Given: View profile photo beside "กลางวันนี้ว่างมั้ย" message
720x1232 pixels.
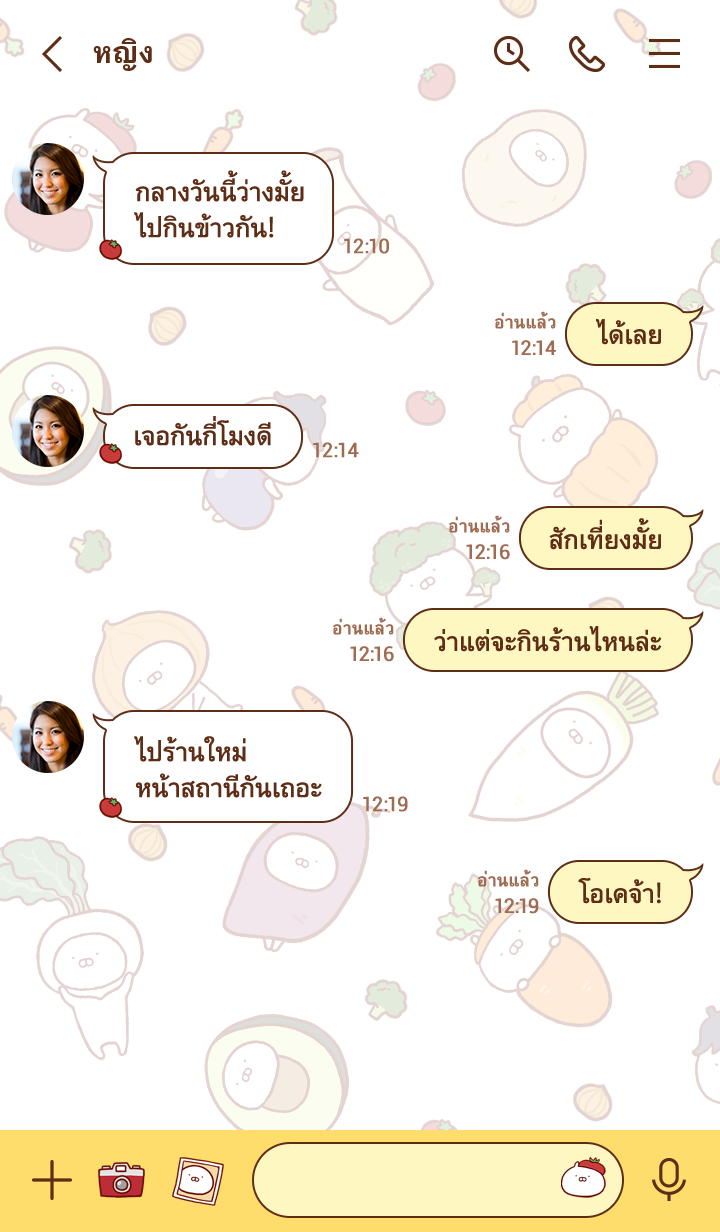Looking at the screenshot, I should pyautogui.click(x=48, y=179).
